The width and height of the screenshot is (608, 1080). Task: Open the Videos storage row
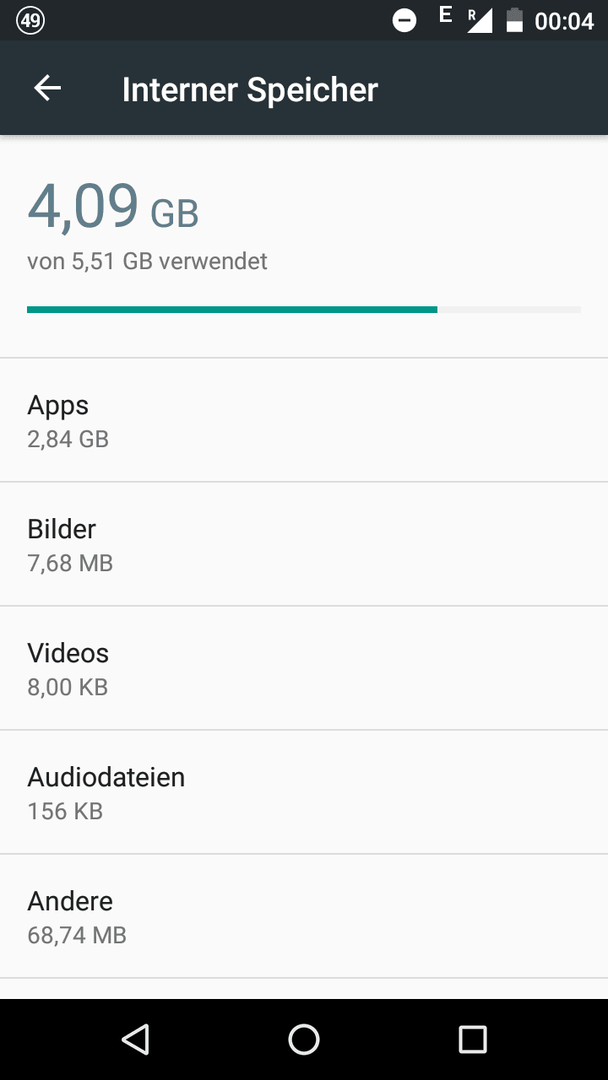pos(304,668)
